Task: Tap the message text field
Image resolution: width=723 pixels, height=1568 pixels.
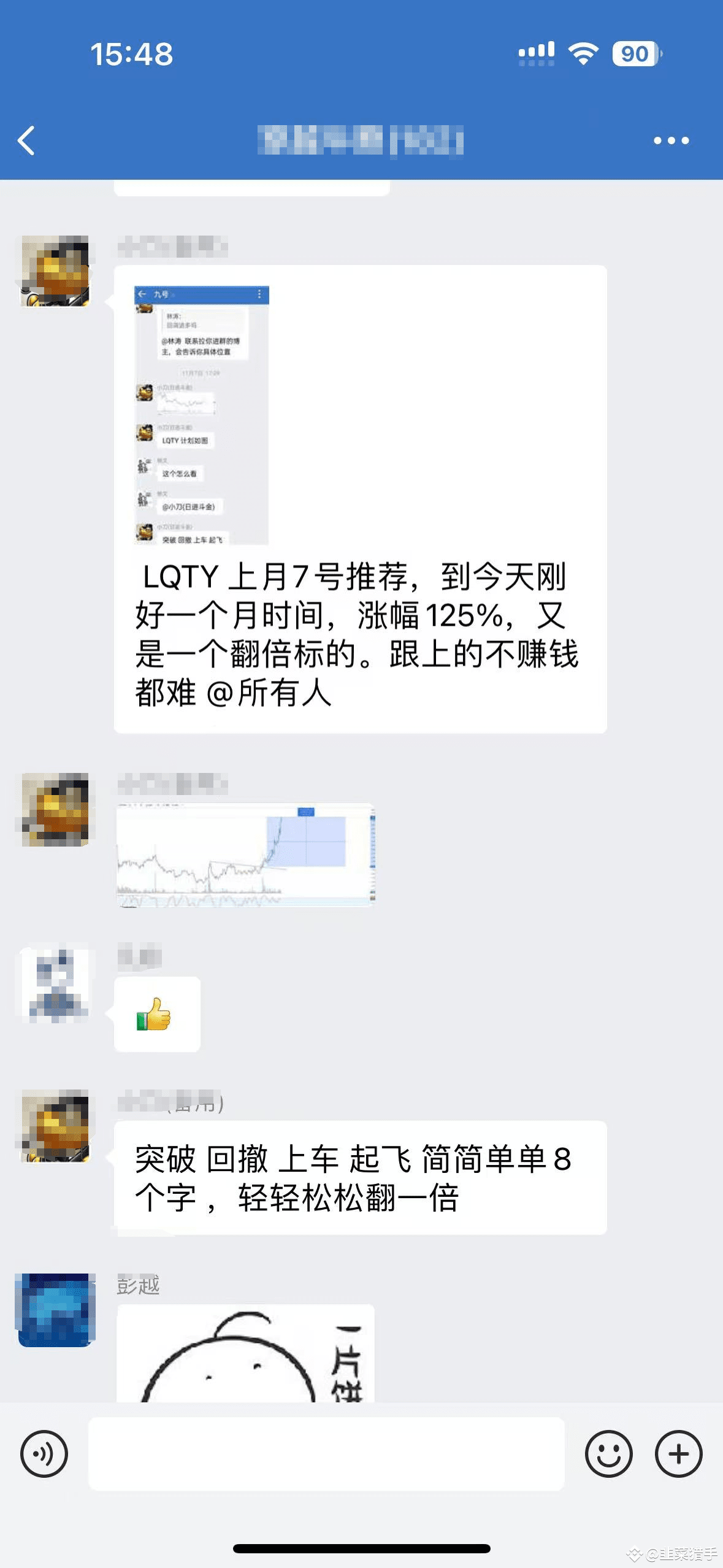Action: point(326,1453)
